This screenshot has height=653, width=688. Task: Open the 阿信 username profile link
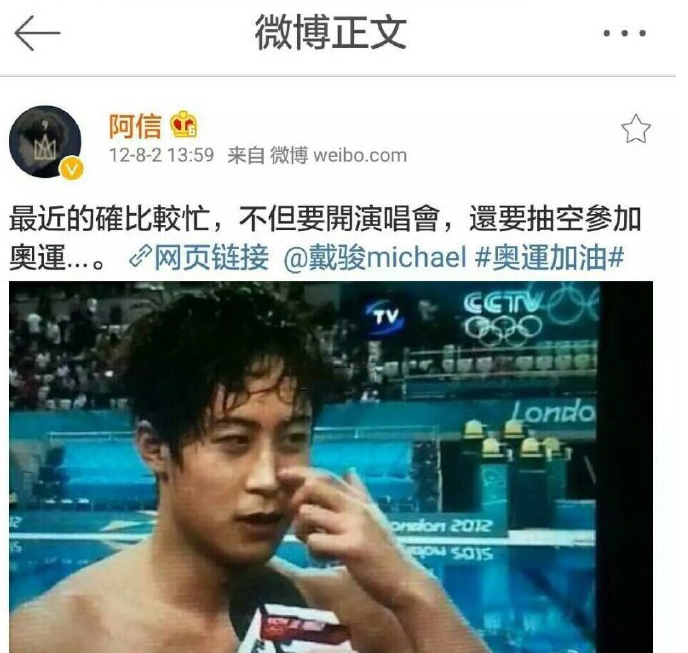pos(135,125)
